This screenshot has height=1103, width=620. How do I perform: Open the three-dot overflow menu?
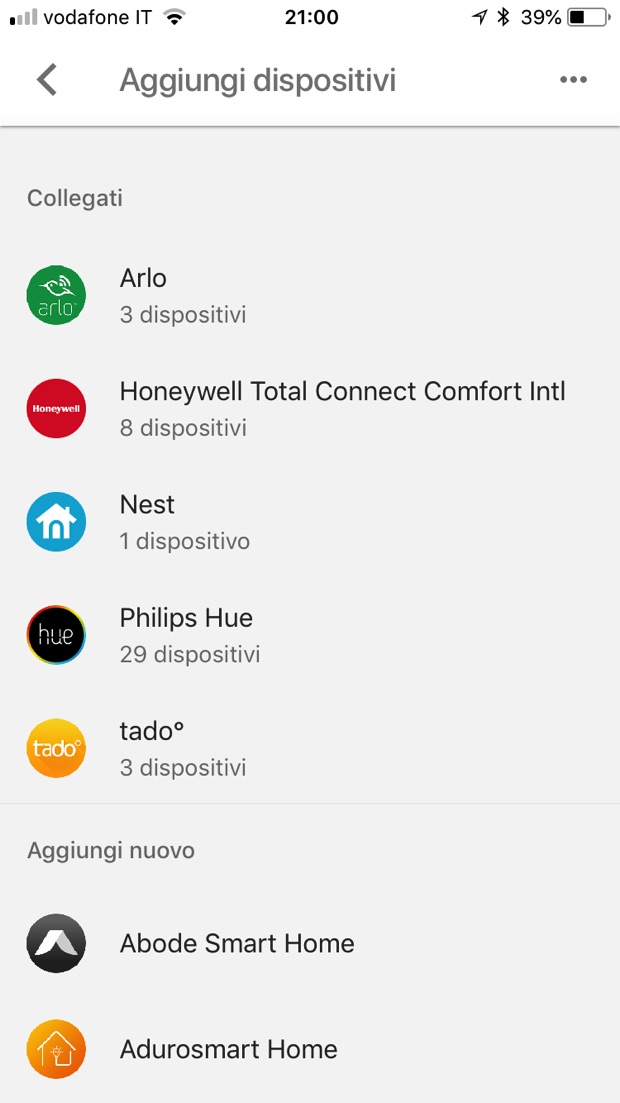573,80
